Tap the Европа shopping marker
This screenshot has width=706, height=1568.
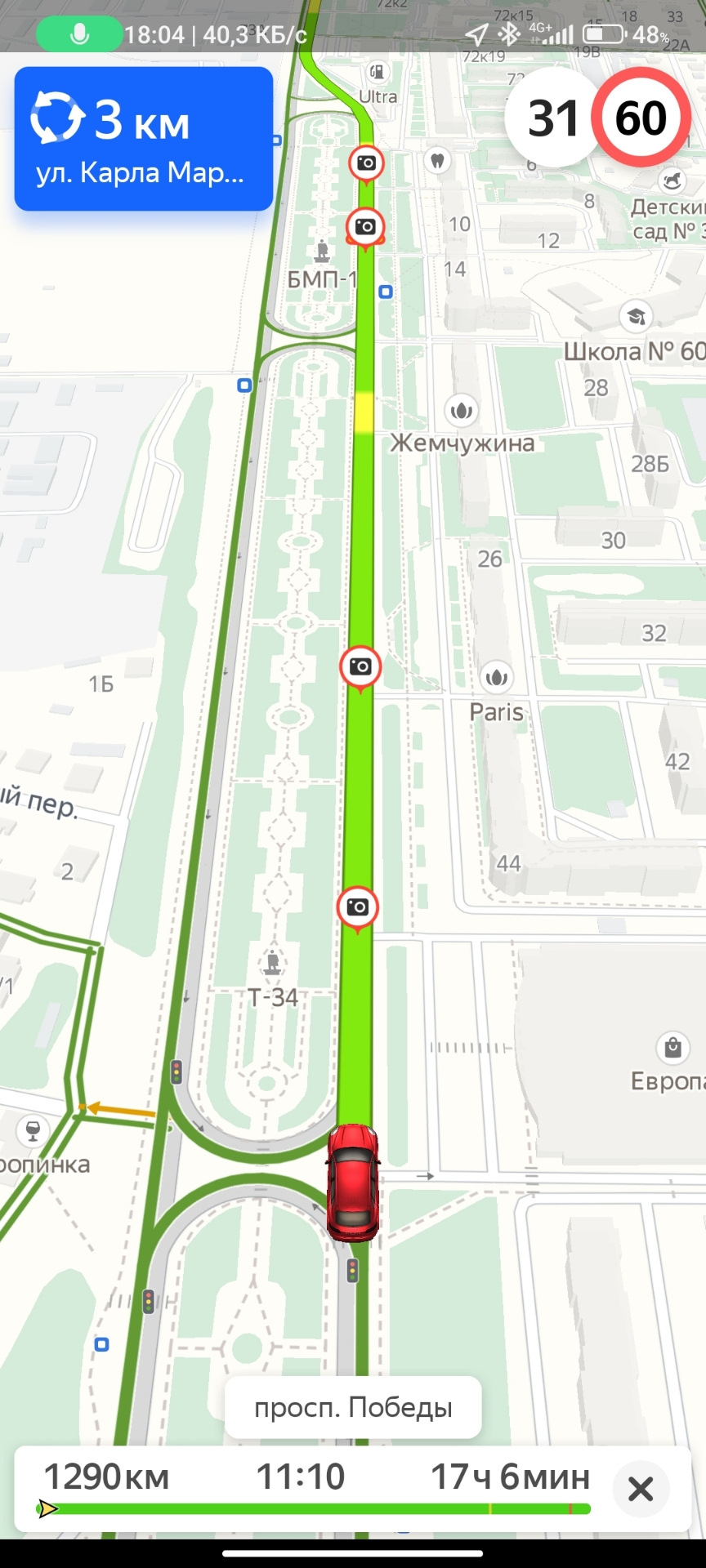tap(672, 1047)
